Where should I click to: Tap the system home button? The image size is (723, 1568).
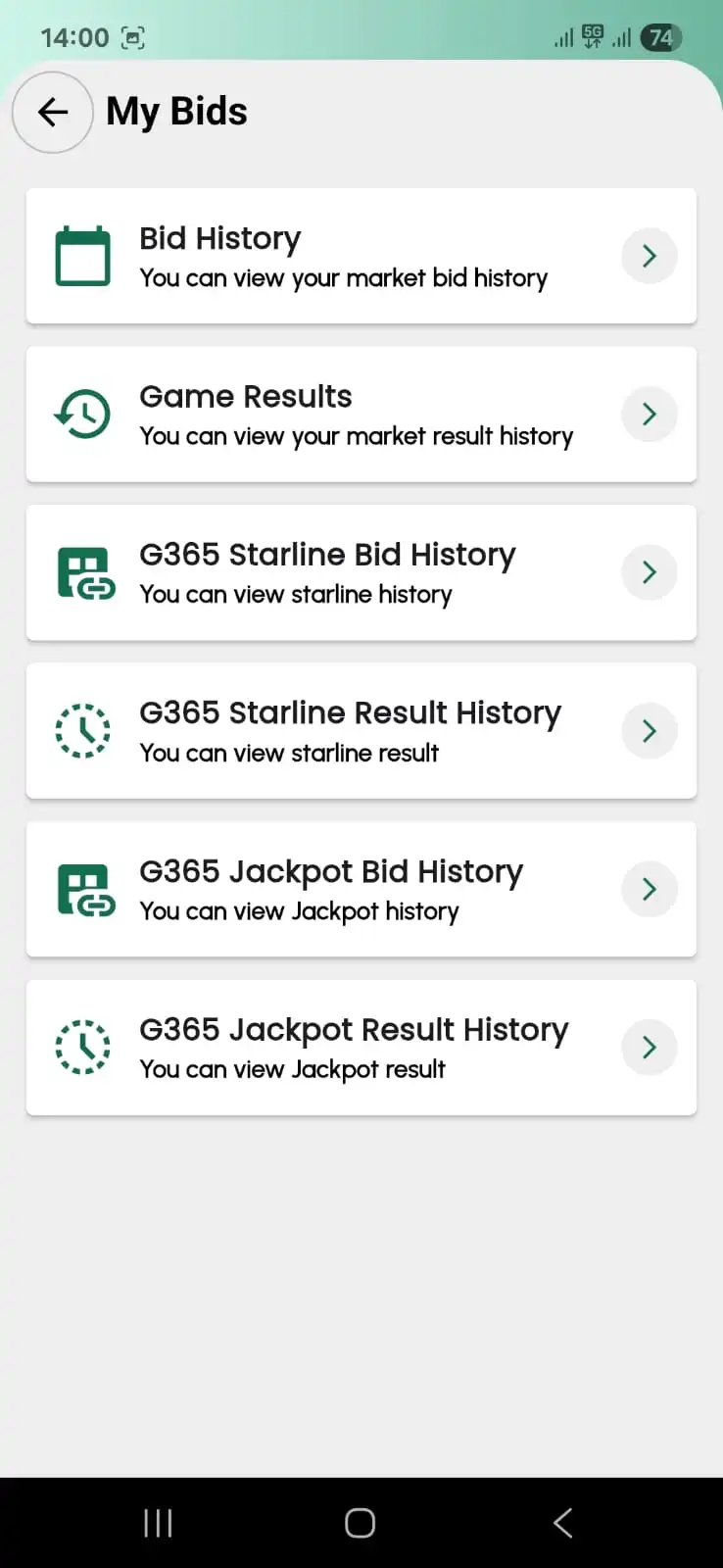pyautogui.click(x=360, y=1523)
